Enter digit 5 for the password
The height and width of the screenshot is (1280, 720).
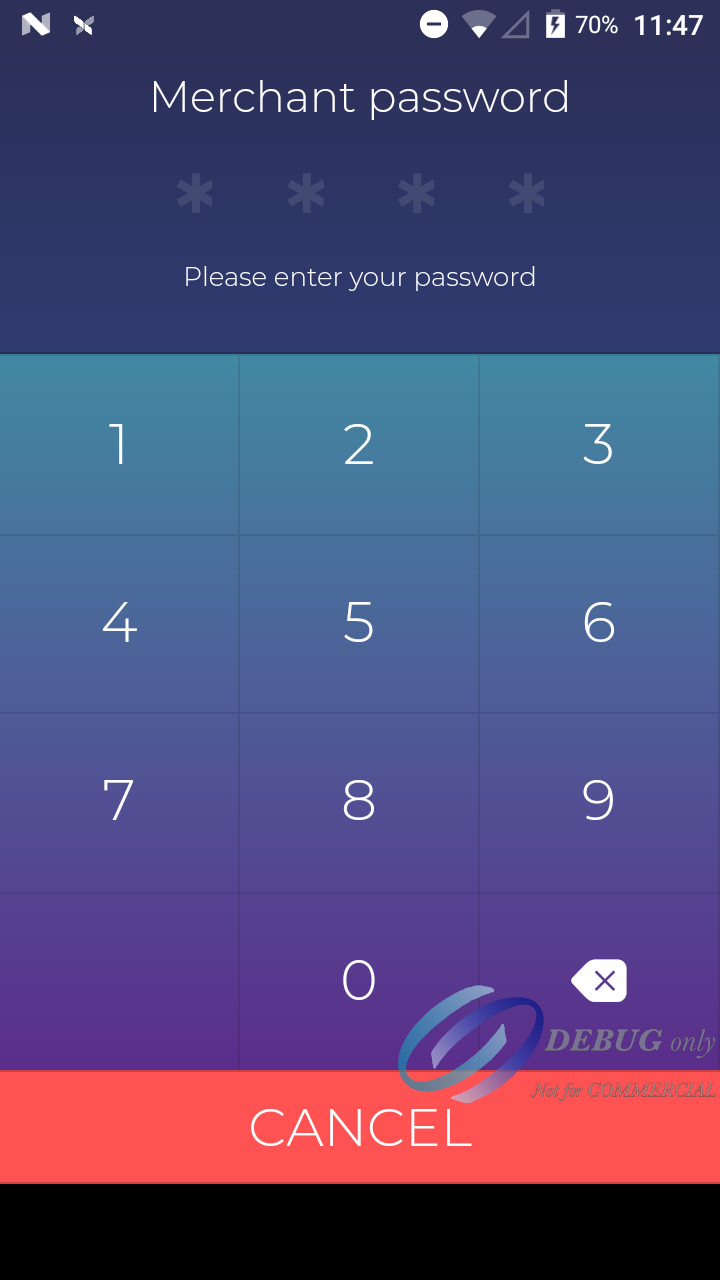(x=359, y=623)
